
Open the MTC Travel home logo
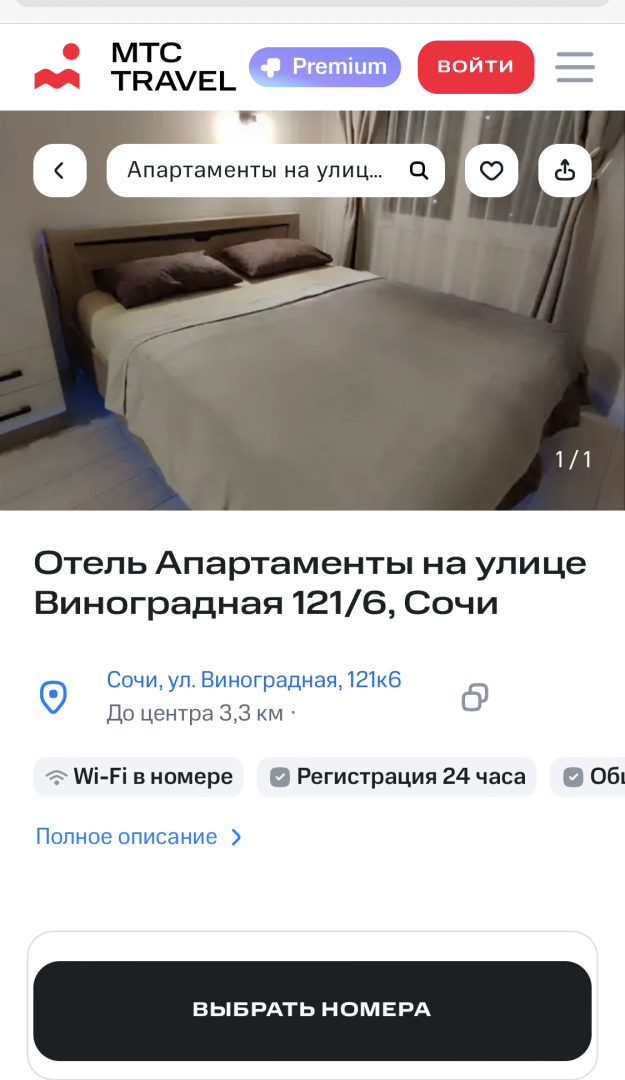pos(135,67)
